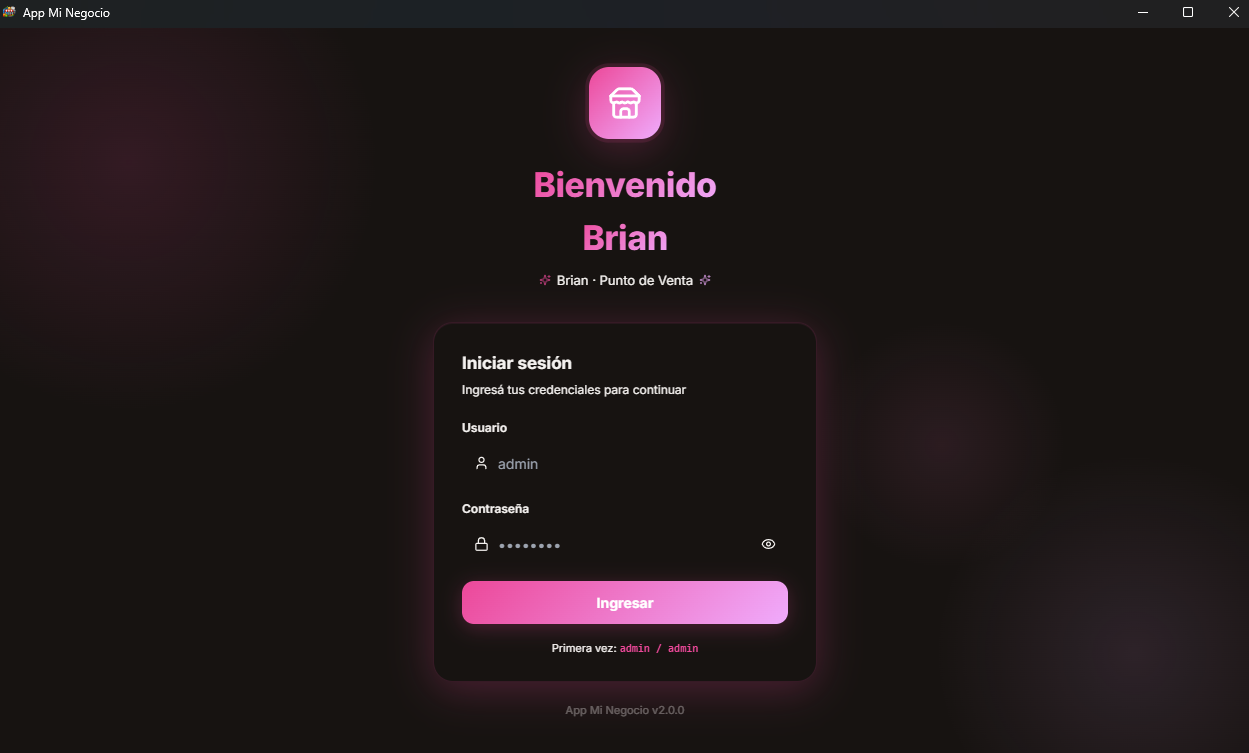
Task: Minimize the App Mi Negocio window
Action: [x=1143, y=13]
